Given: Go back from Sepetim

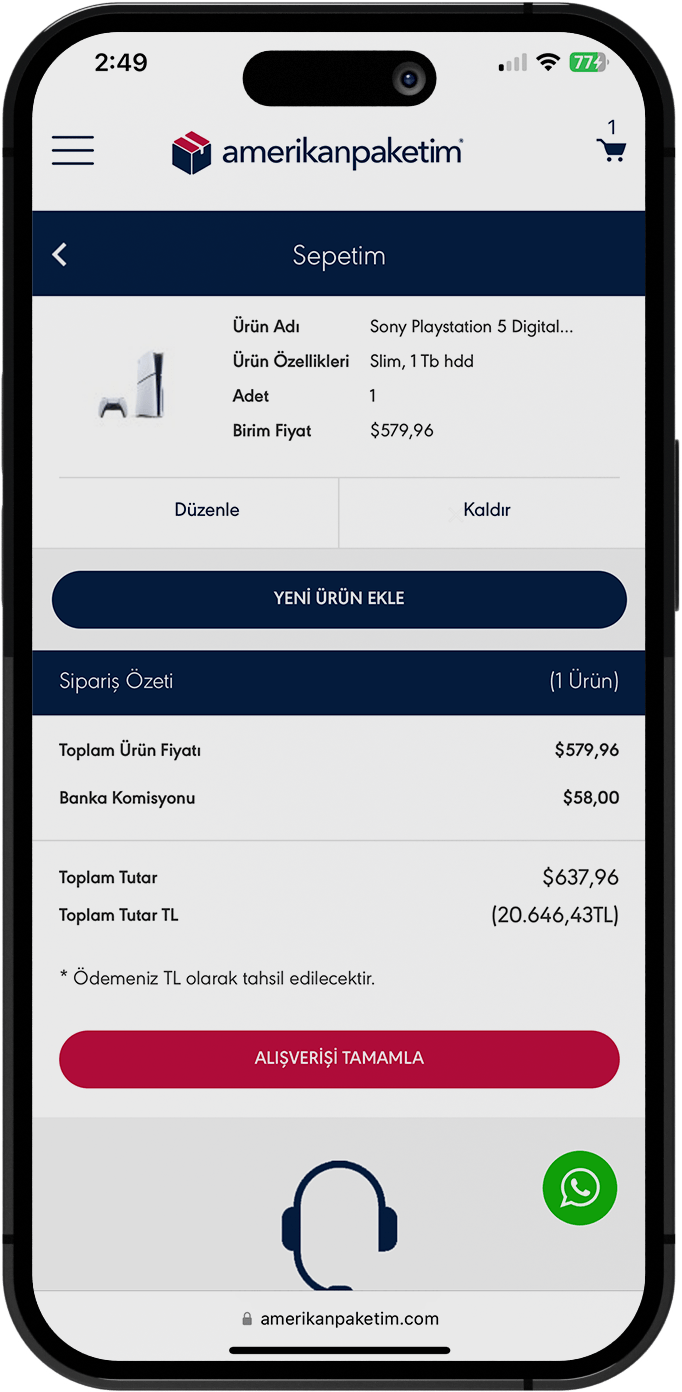Looking at the screenshot, I should (60, 255).
